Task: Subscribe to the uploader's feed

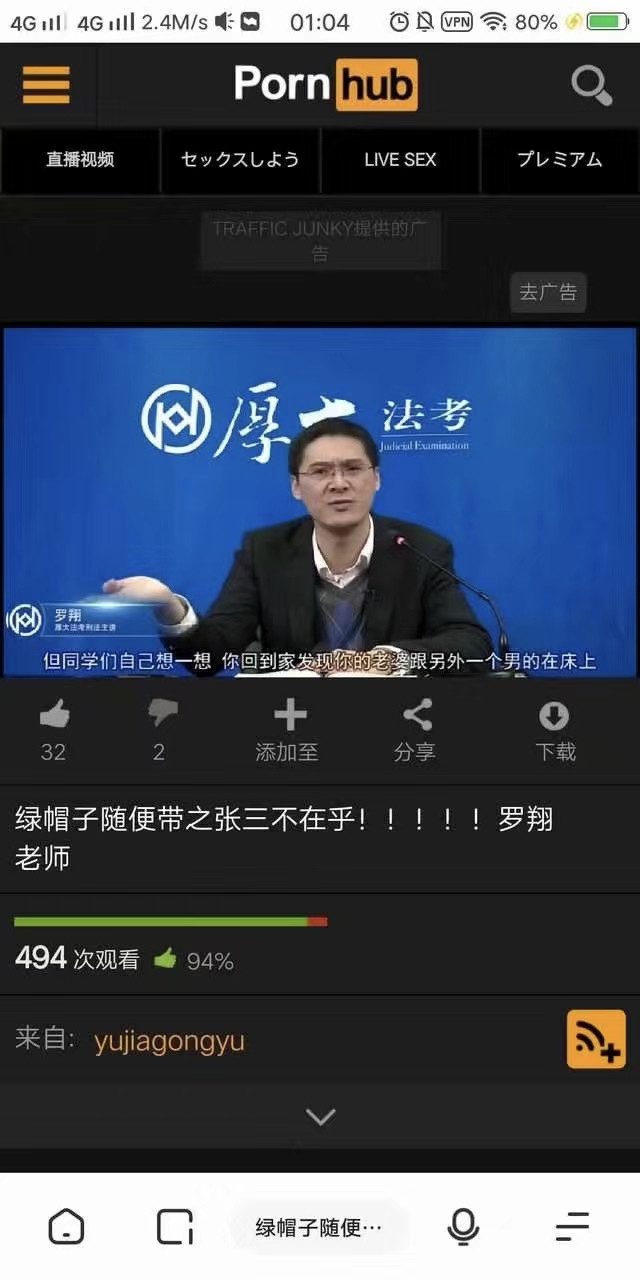Action: coord(596,1039)
